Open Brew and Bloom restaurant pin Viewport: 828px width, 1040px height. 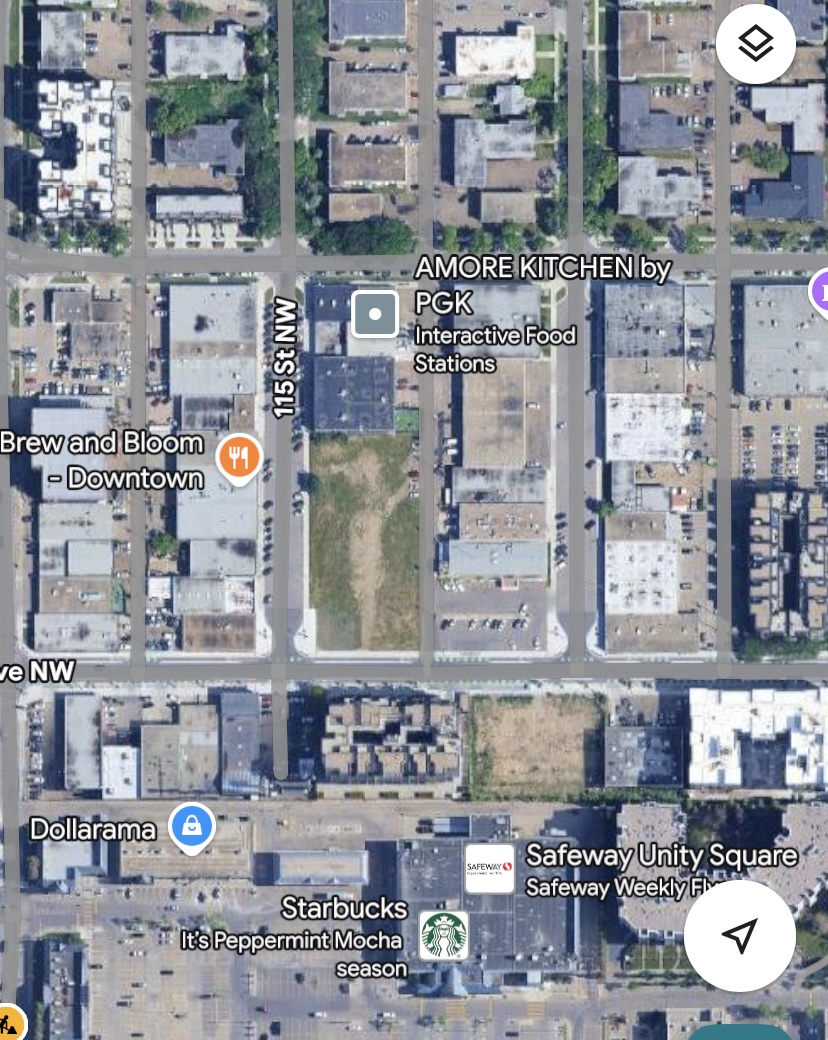[x=238, y=458]
